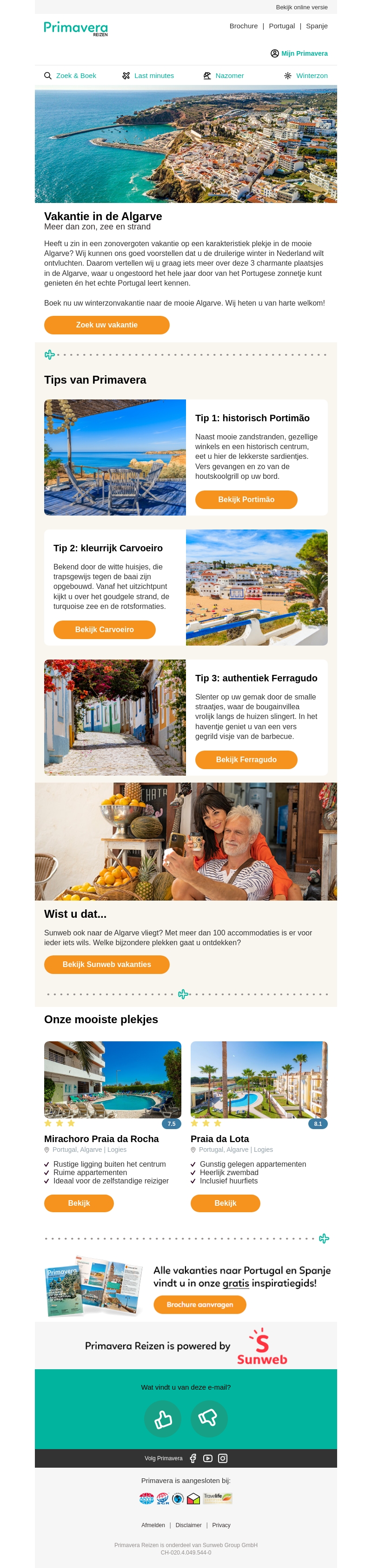Open the Brochure link in header
Screen dimensions: 372x1568
243,26
